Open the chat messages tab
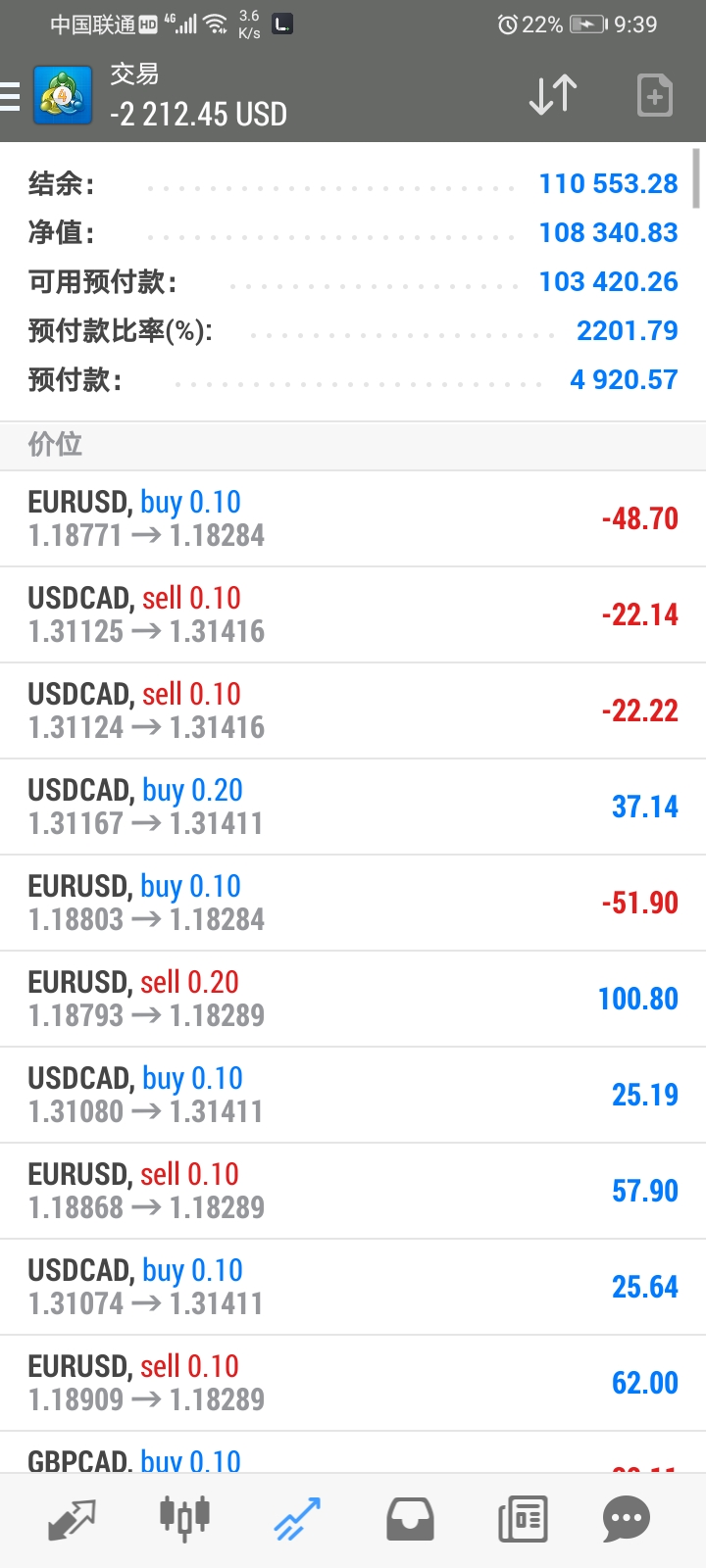The height and width of the screenshot is (1568, 706). click(626, 1520)
